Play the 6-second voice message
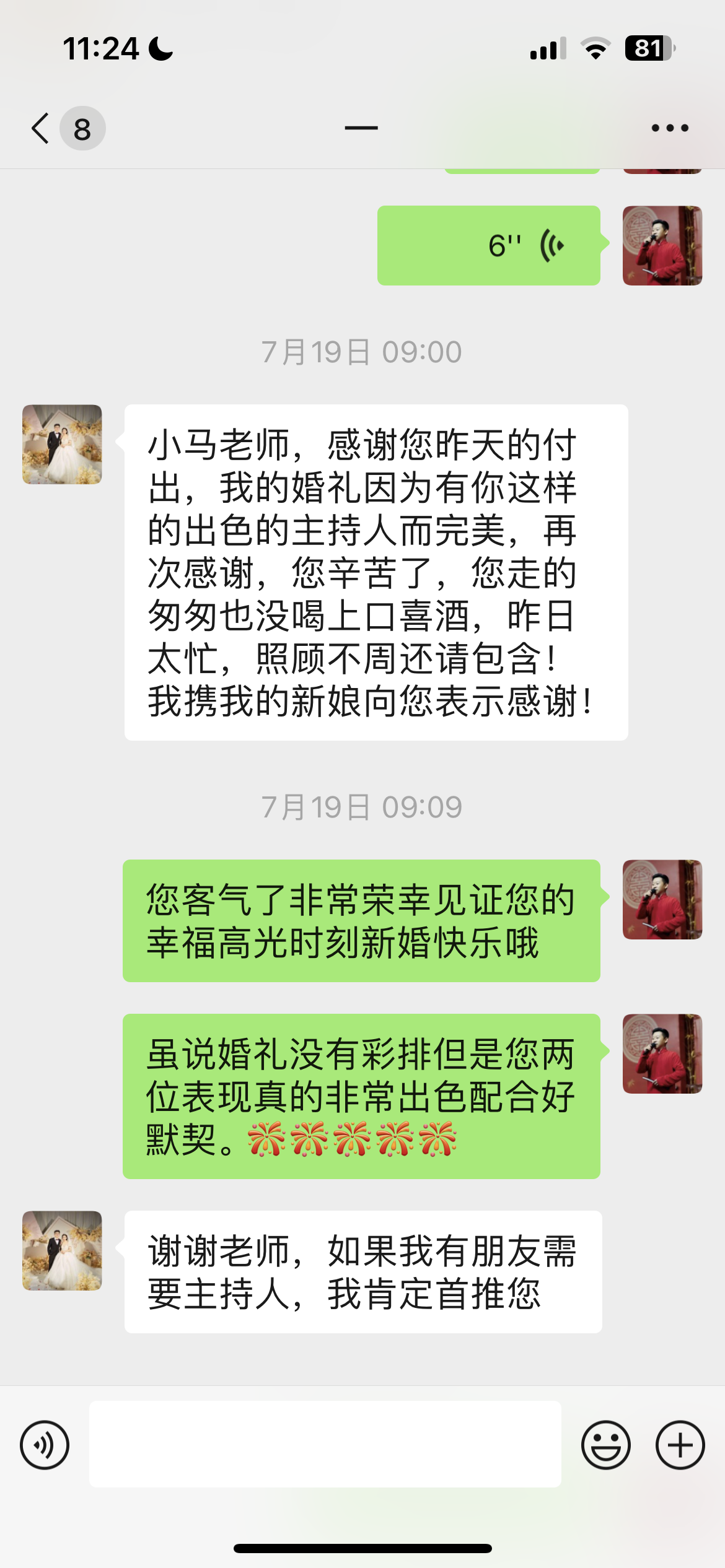The height and width of the screenshot is (1568, 725). 489,245
